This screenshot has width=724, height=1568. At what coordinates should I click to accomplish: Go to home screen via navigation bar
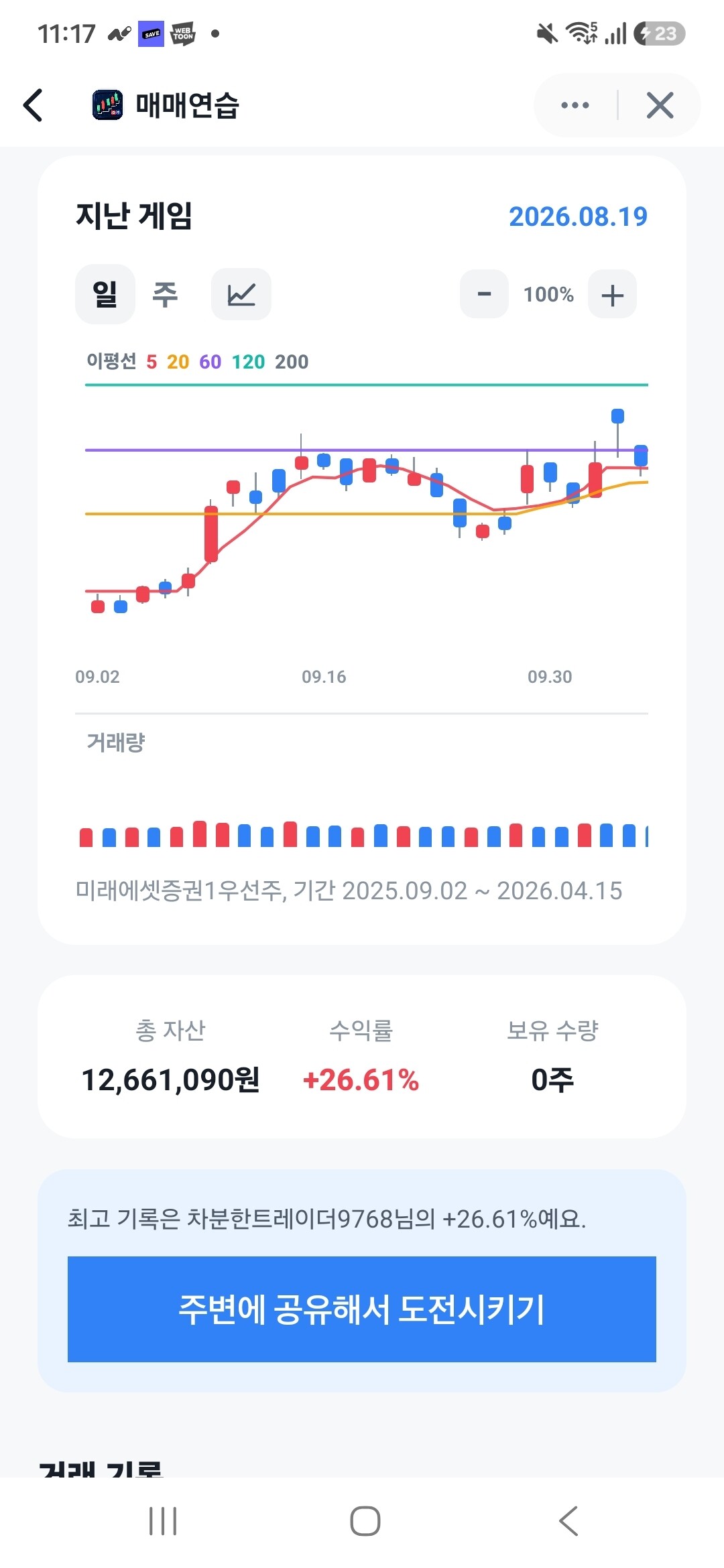click(365, 1521)
